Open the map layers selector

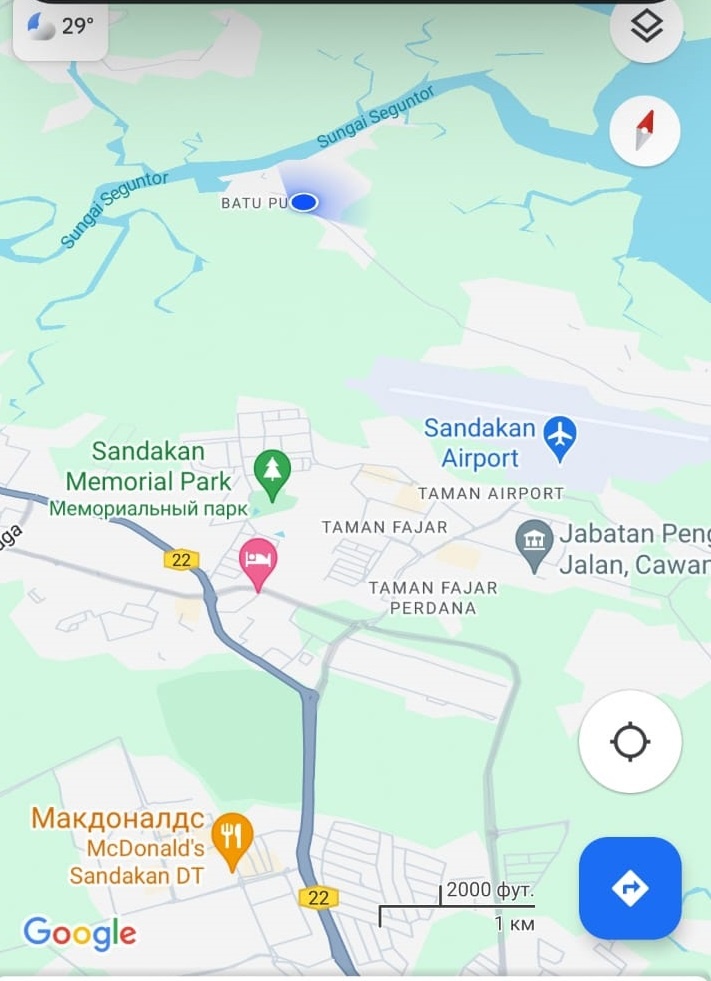647,28
